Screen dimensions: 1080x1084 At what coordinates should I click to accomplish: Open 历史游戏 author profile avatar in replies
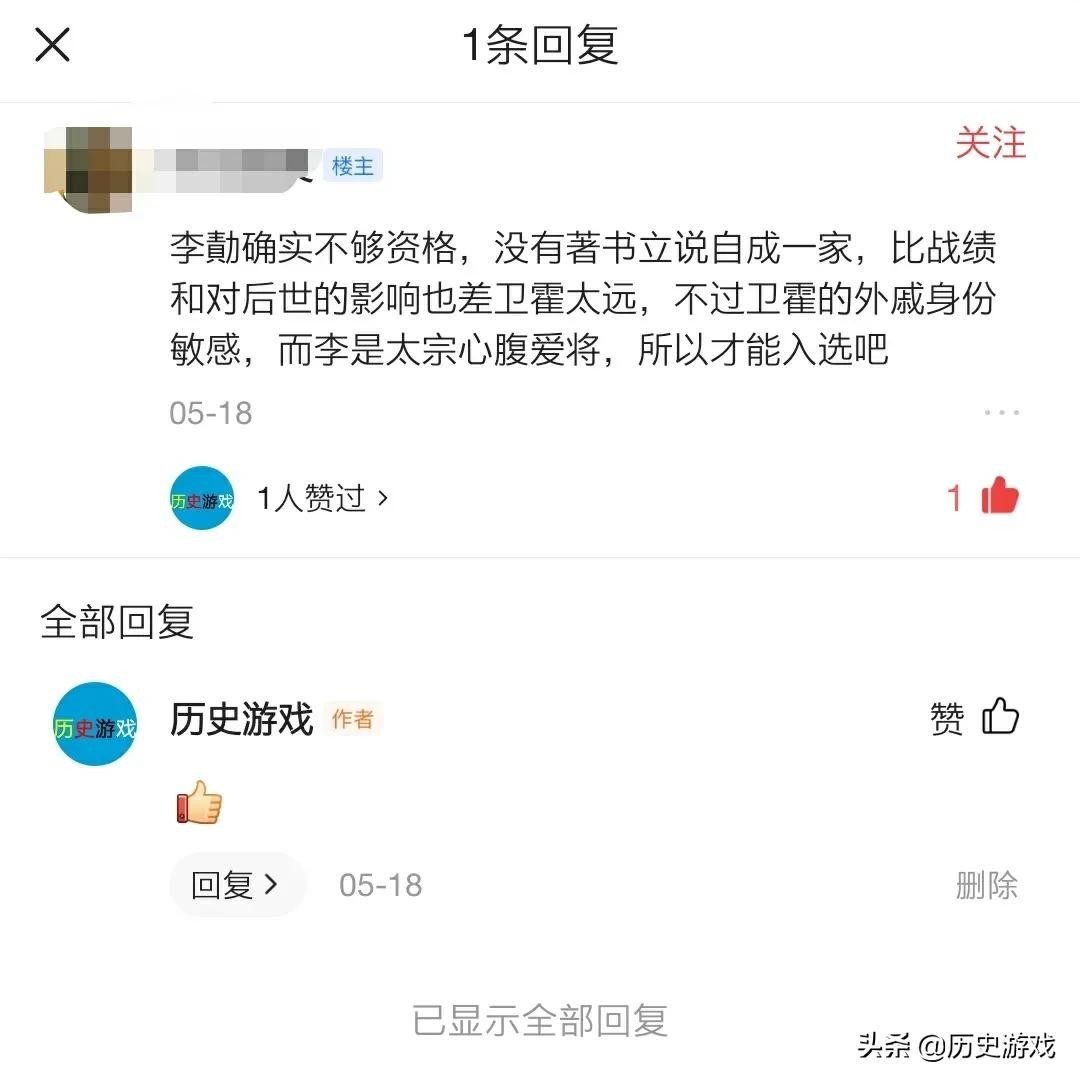(95, 724)
